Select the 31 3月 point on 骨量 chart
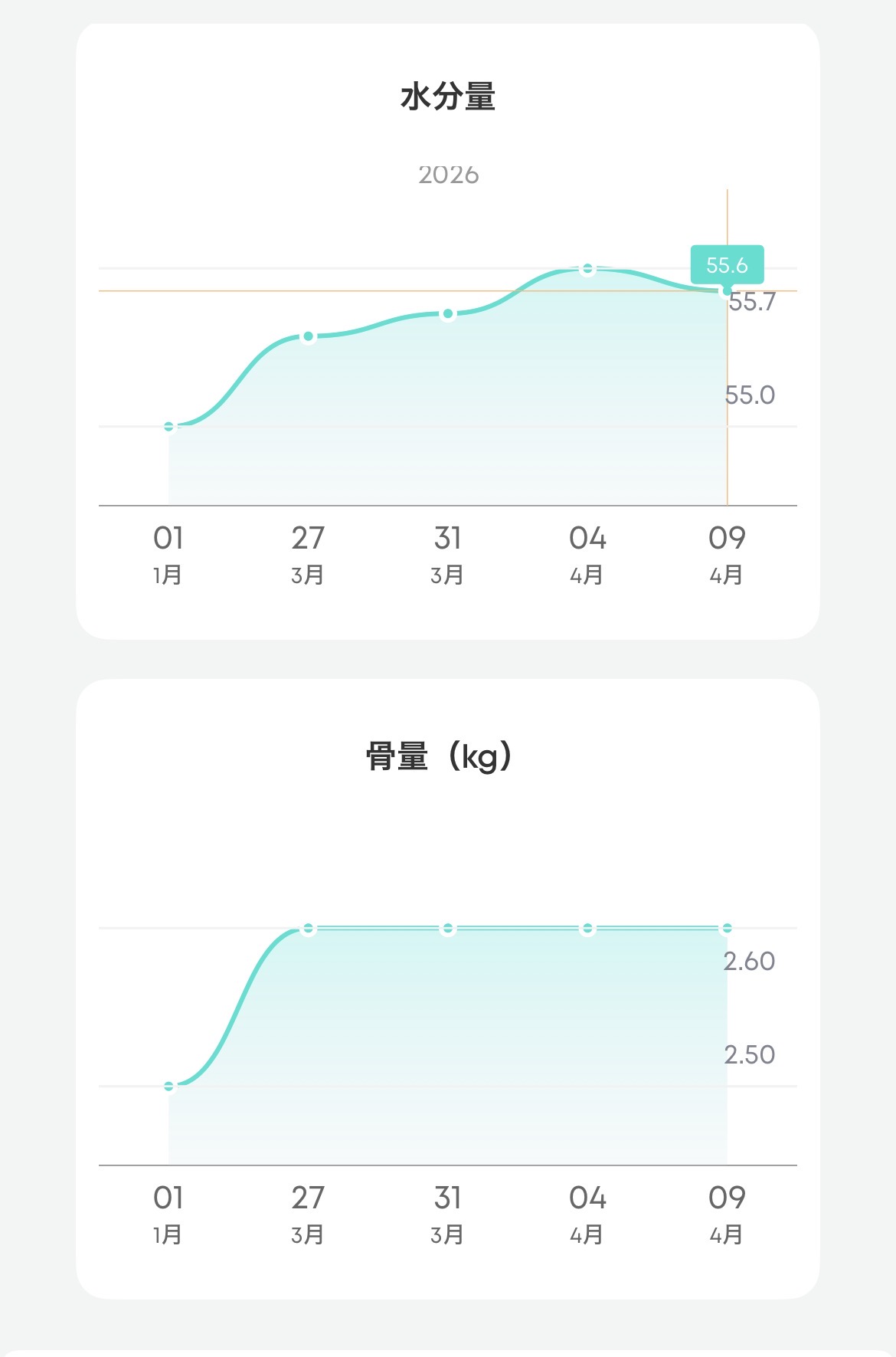896x1357 pixels. click(448, 929)
